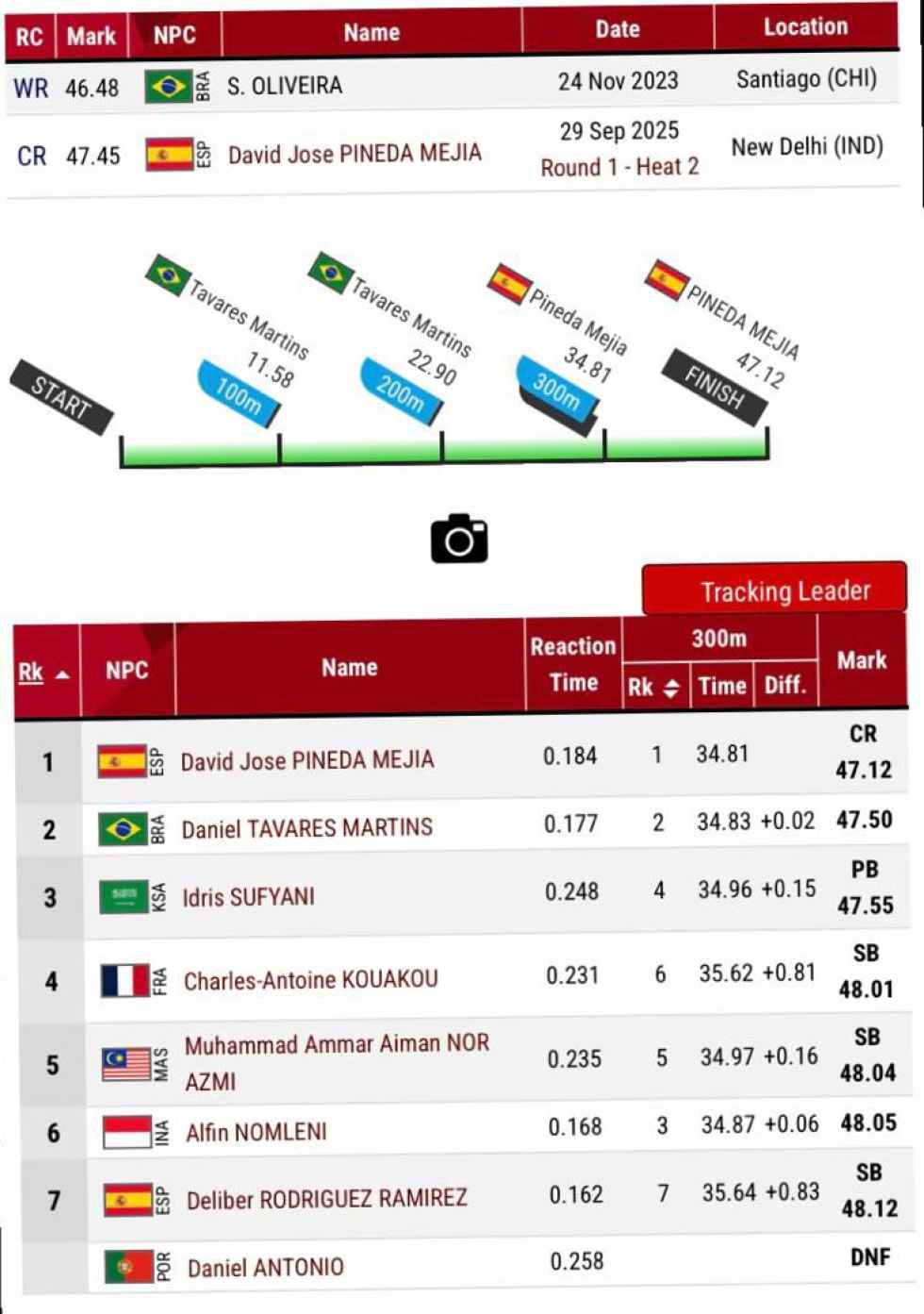View Alfin NOMLENI's athlete page

point(256,1132)
